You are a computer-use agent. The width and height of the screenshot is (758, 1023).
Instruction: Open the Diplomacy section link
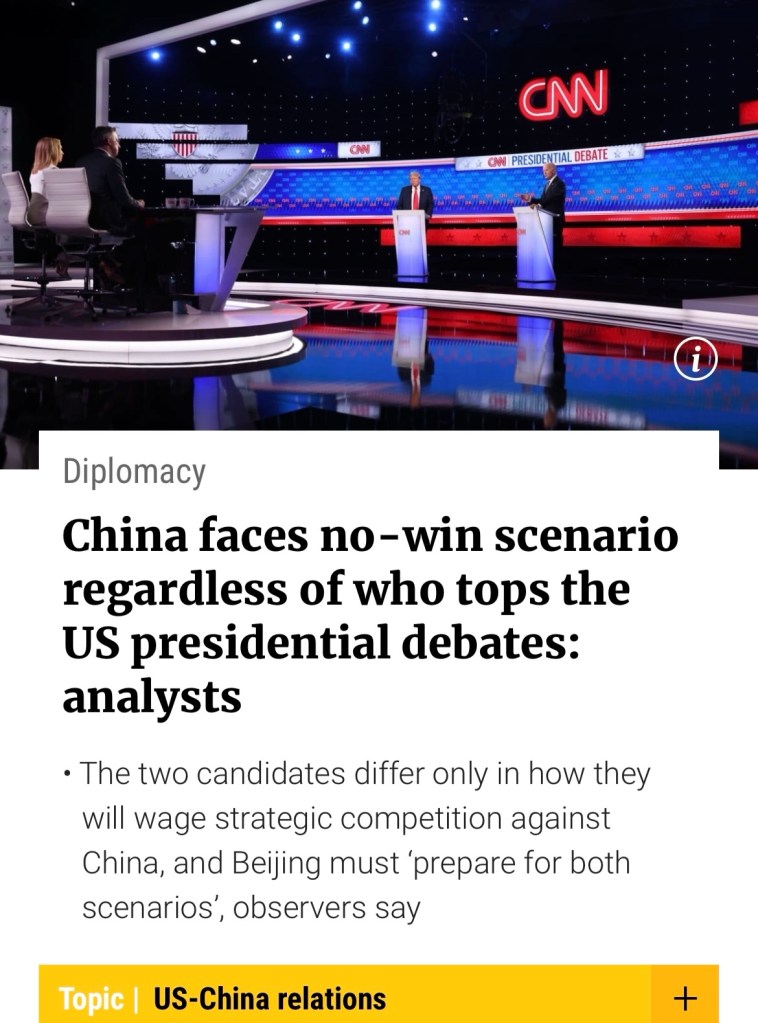click(134, 472)
